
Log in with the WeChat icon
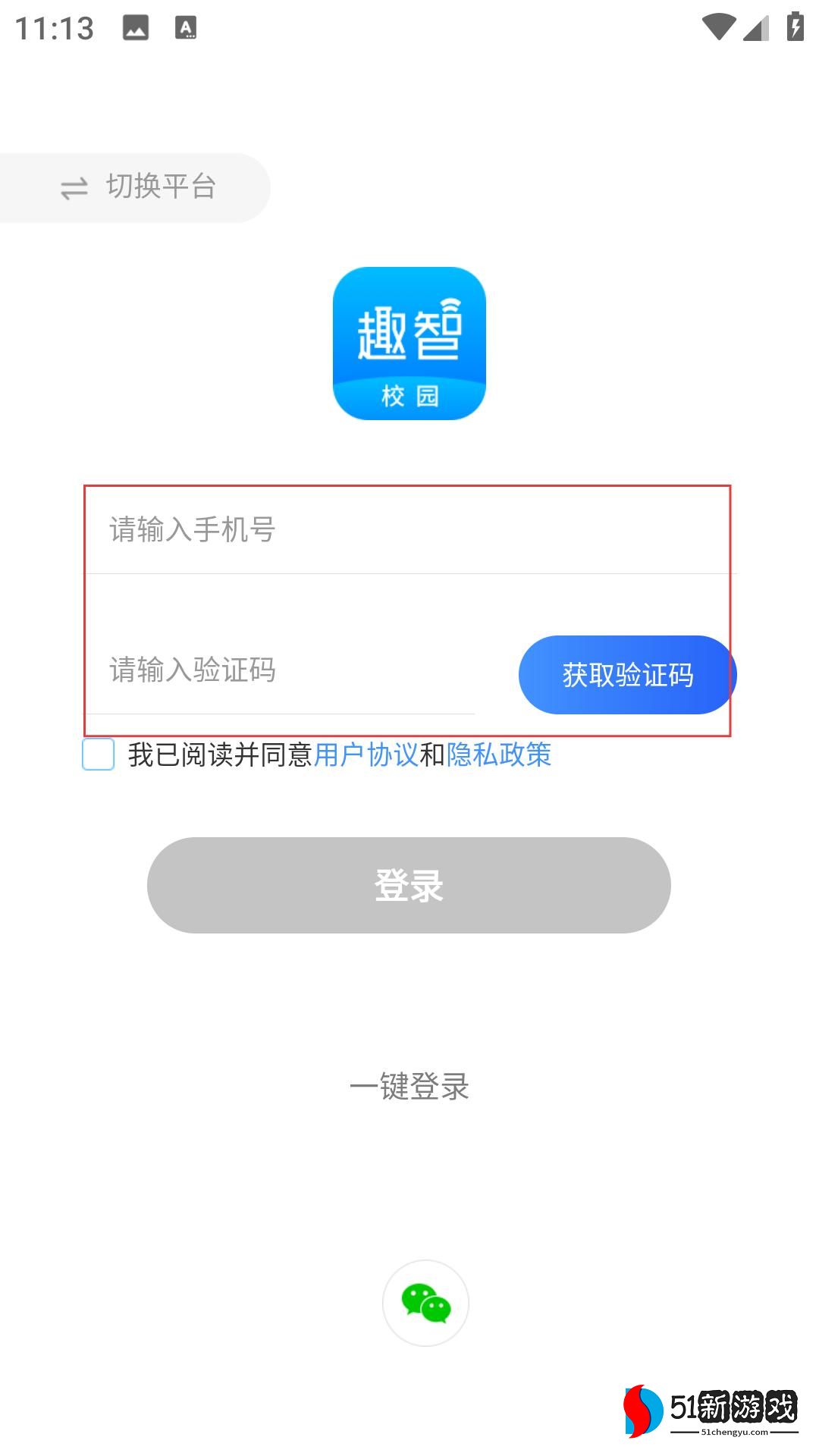[425, 1303]
